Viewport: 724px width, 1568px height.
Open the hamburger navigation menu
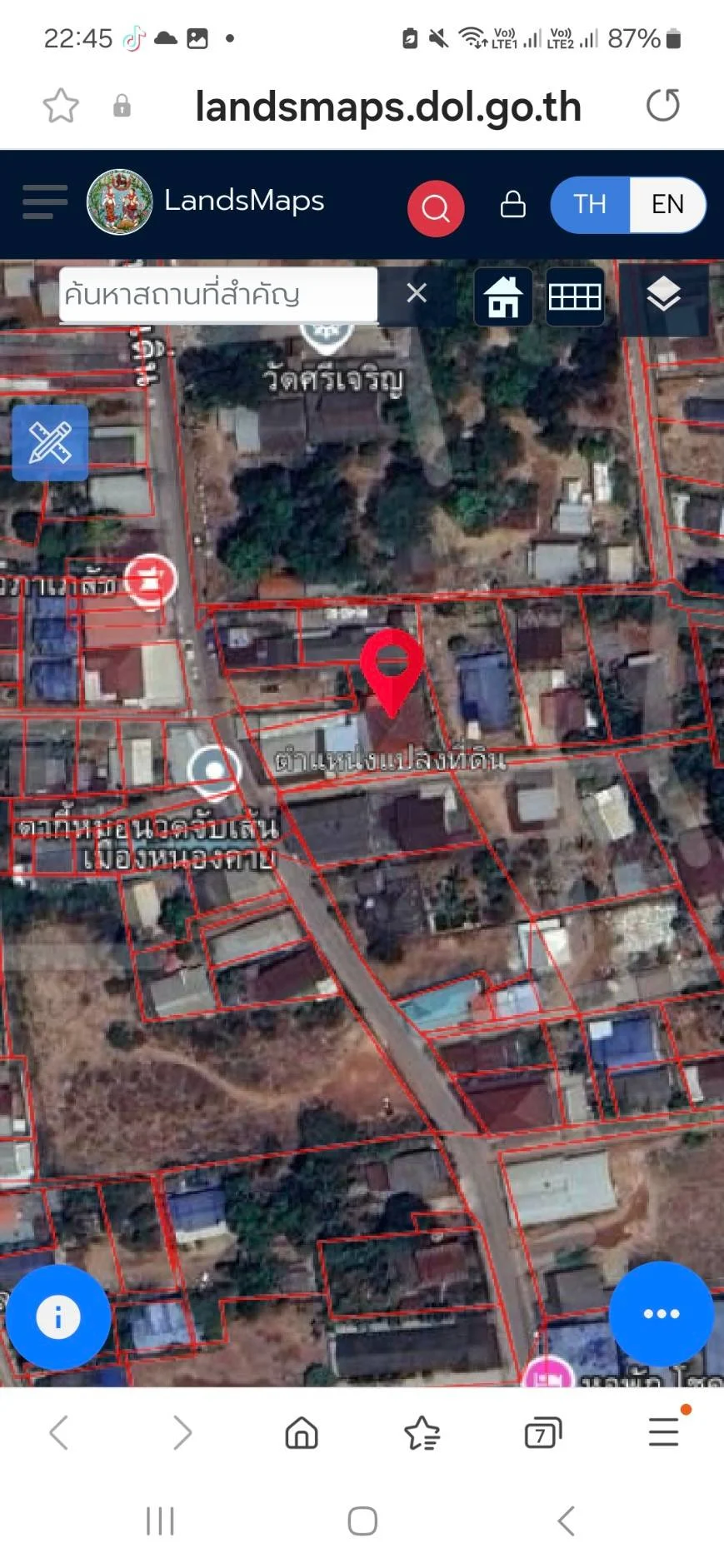(x=44, y=202)
